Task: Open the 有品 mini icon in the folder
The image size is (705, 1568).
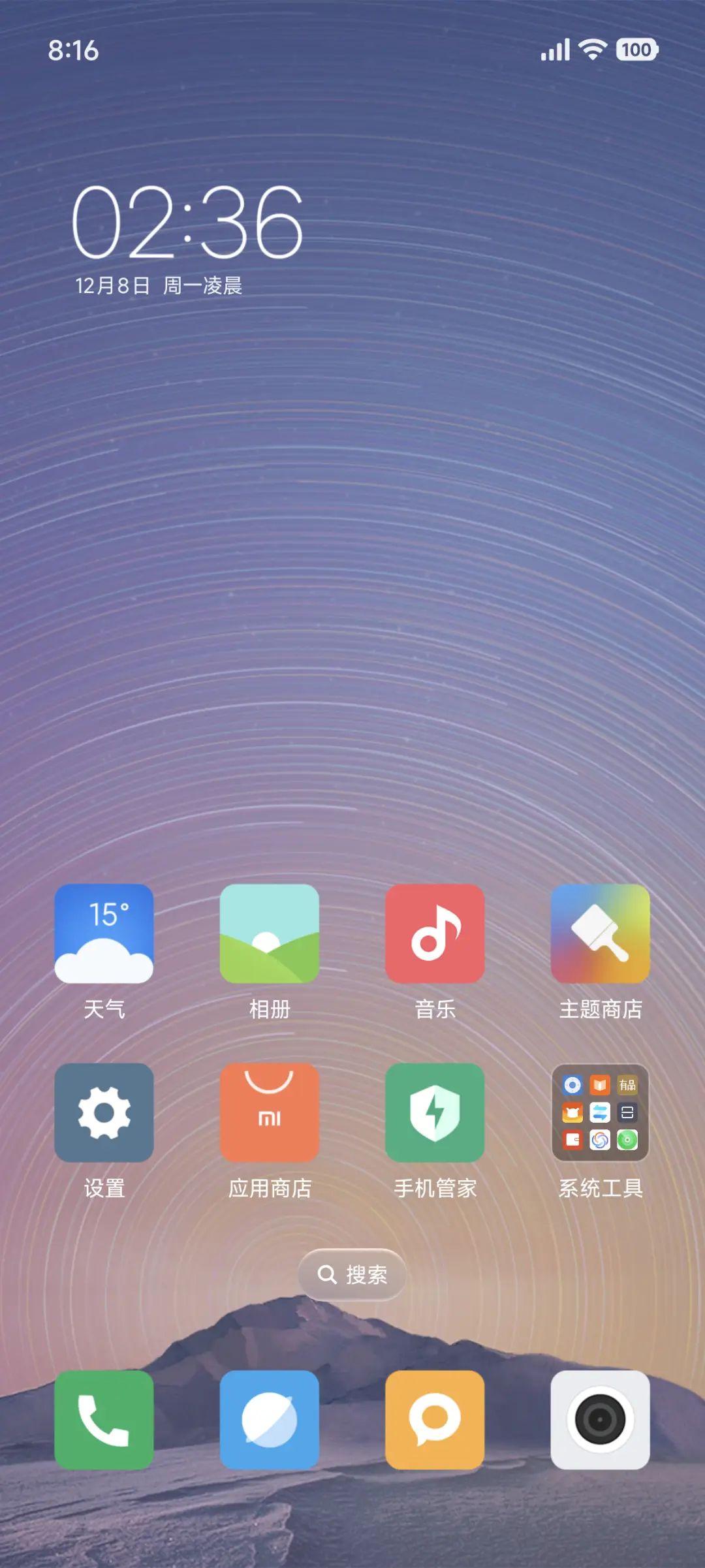Action: coord(627,1085)
